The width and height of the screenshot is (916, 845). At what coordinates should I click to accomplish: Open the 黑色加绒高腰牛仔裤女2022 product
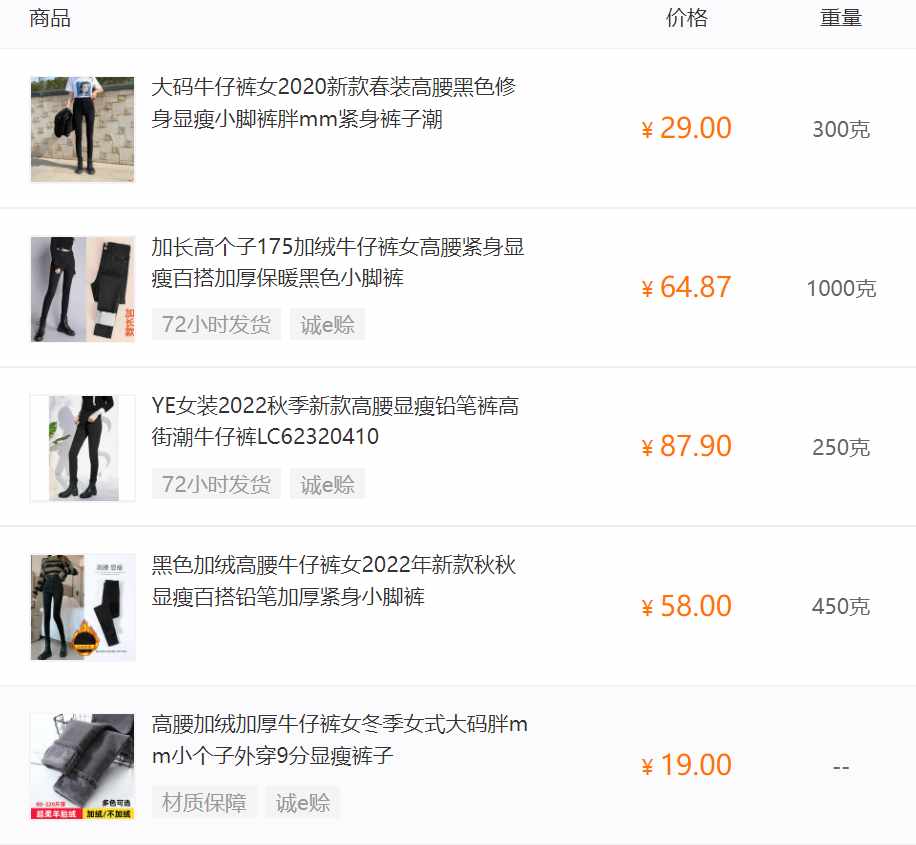(333, 581)
